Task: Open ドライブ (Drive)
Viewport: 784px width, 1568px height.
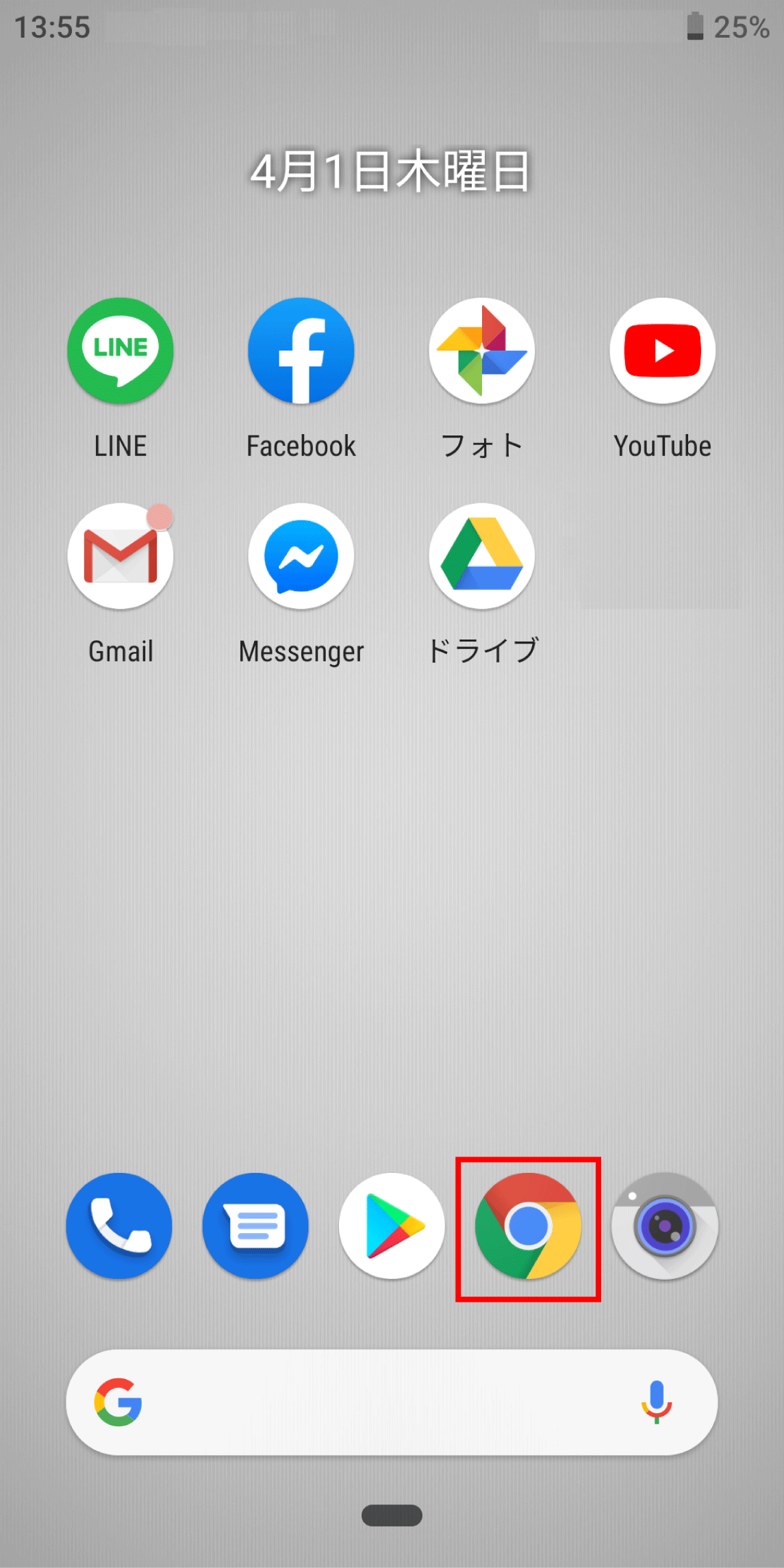Action: [x=482, y=556]
